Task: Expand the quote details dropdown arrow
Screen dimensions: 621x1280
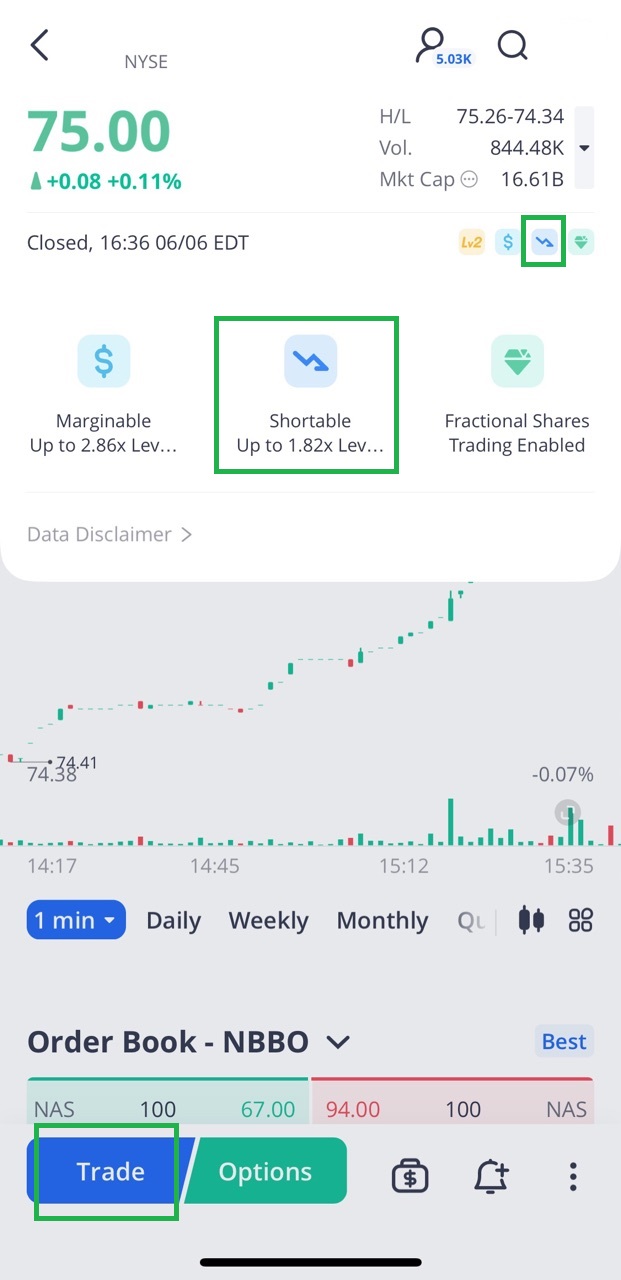Action: 585,148
